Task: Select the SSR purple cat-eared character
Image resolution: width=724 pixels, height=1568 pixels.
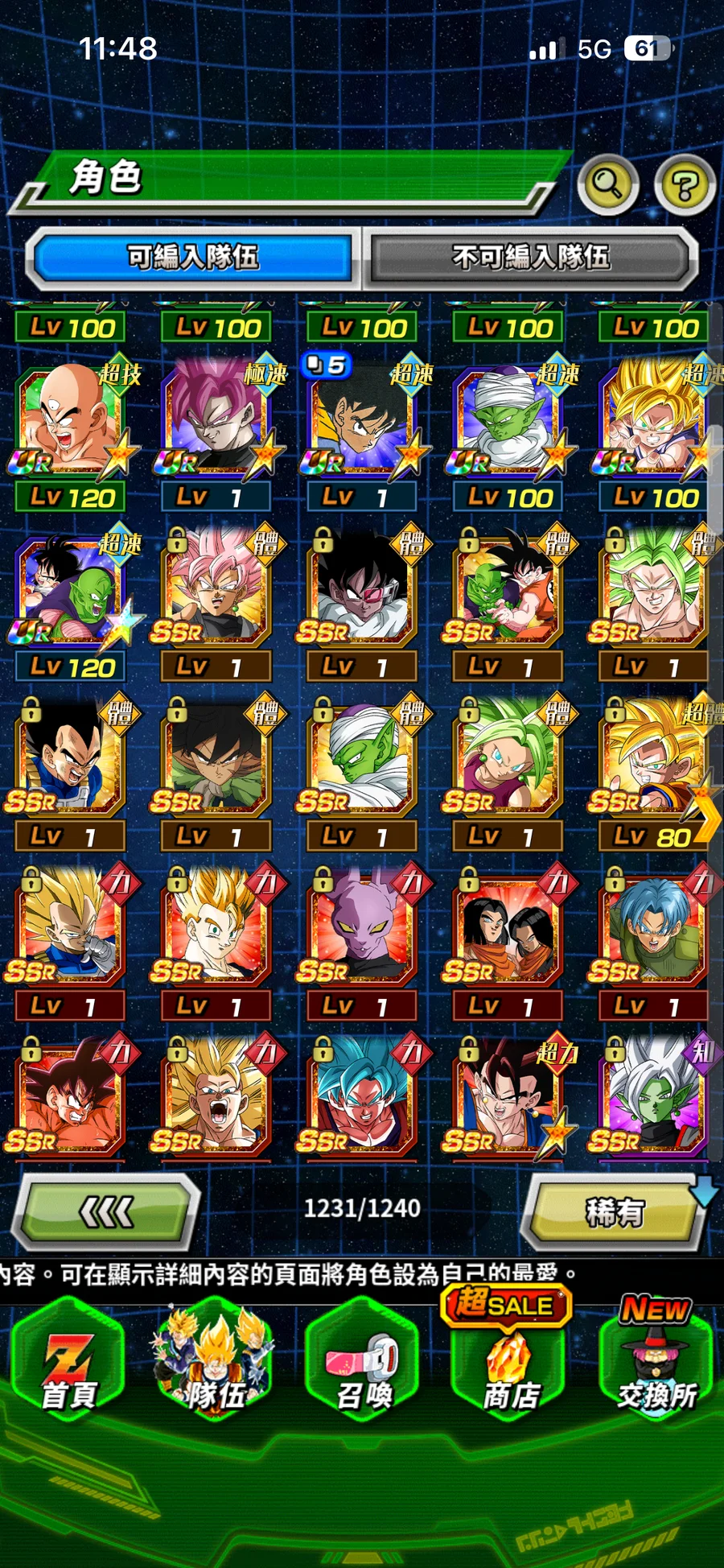Action: 362,926
